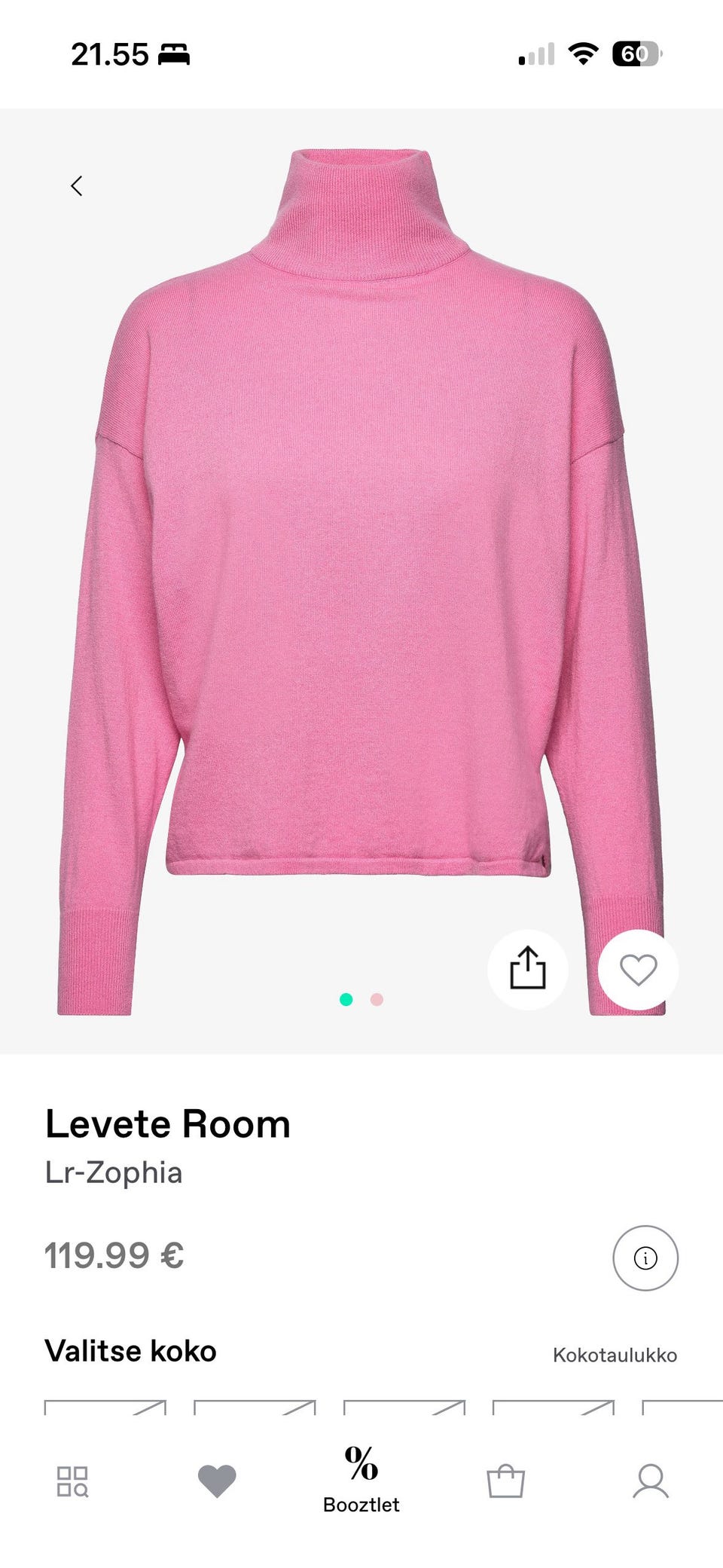Open the category search tab

click(x=72, y=1481)
